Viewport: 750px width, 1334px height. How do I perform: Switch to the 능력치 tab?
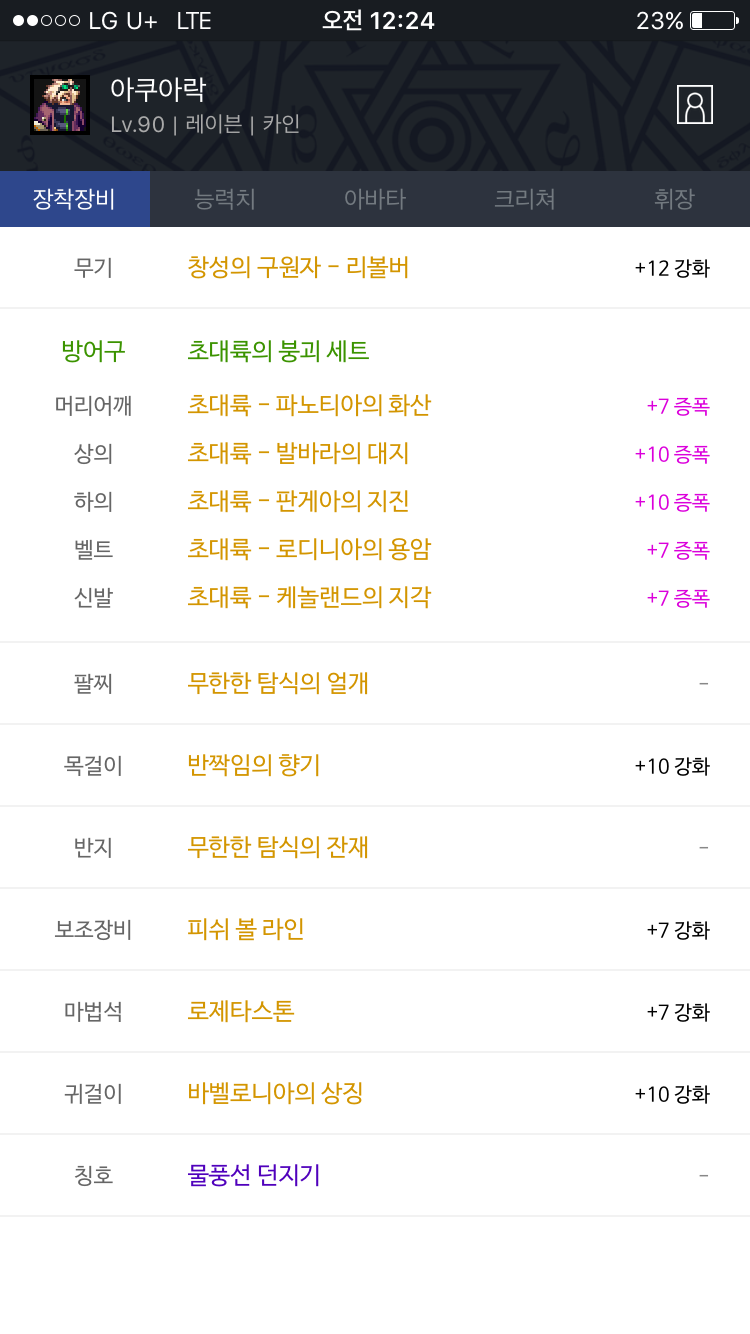[225, 199]
